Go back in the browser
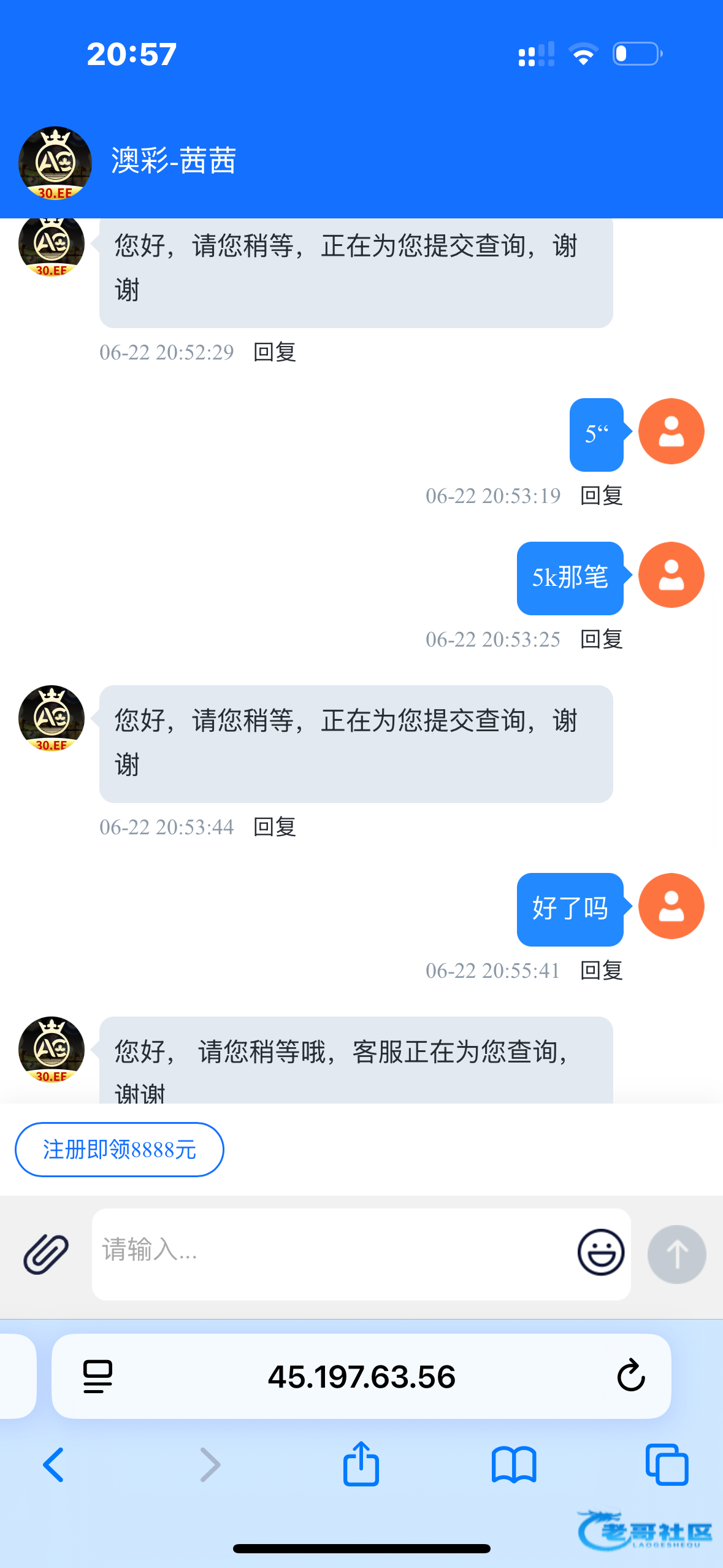Image resolution: width=723 pixels, height=1568 pixels. pyautogui.click(x=54, y=1465)
